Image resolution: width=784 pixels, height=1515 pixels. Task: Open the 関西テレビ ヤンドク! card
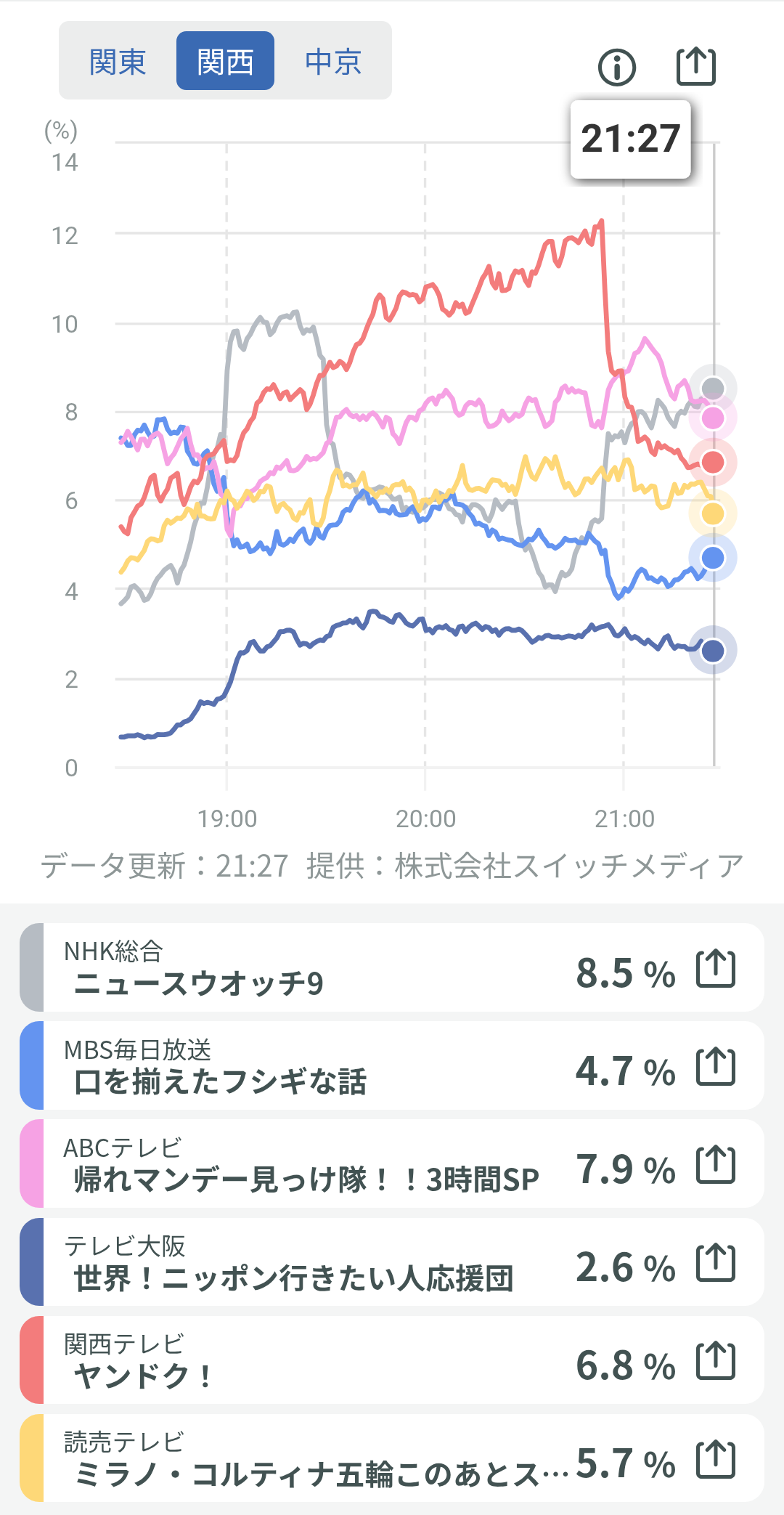point(305,1360)
